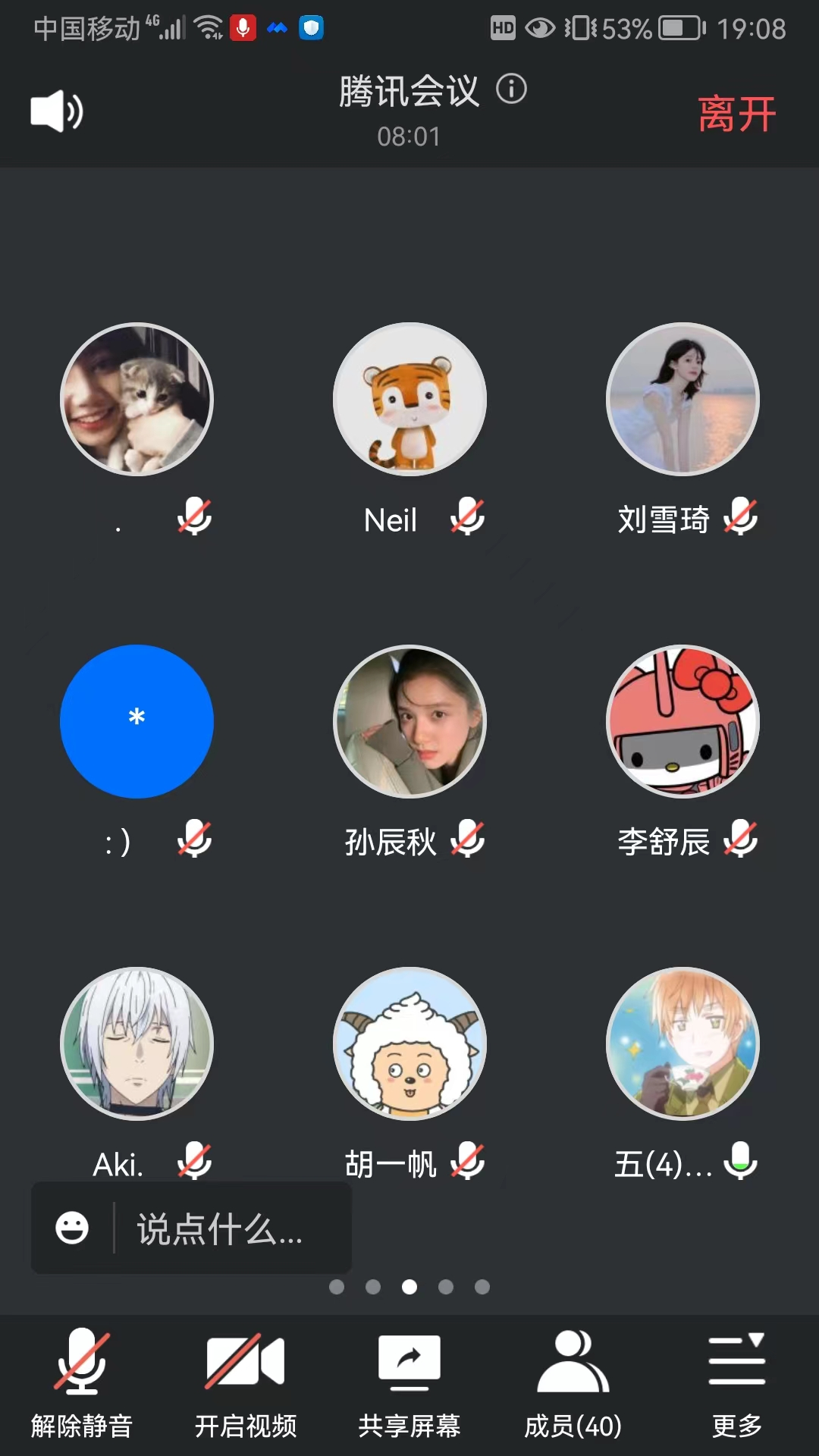Image resolution: width=819 pixels, height=1456 pixels.
Task: Tap 离开 to leave the meeting
Action: click(736, 115)
